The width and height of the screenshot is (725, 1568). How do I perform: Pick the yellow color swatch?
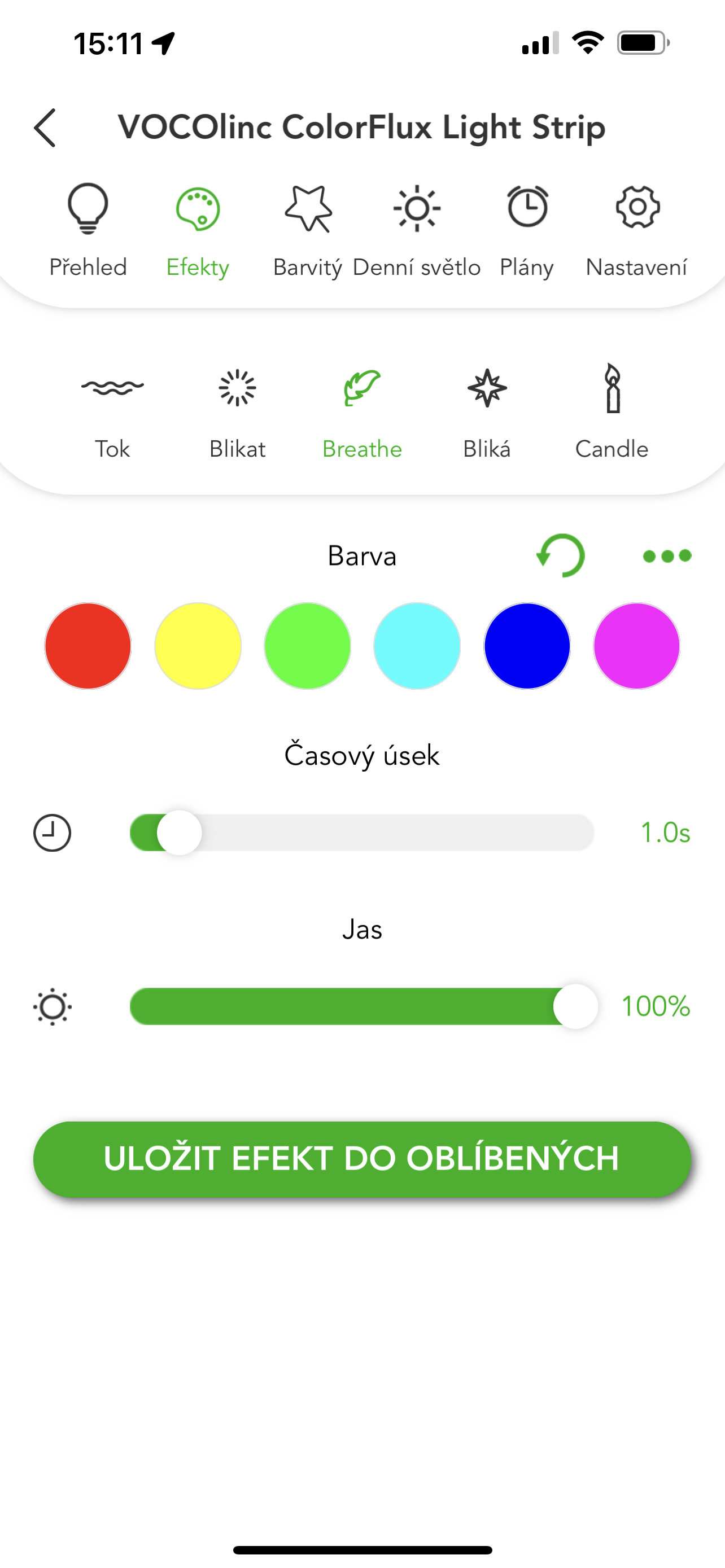198,646
